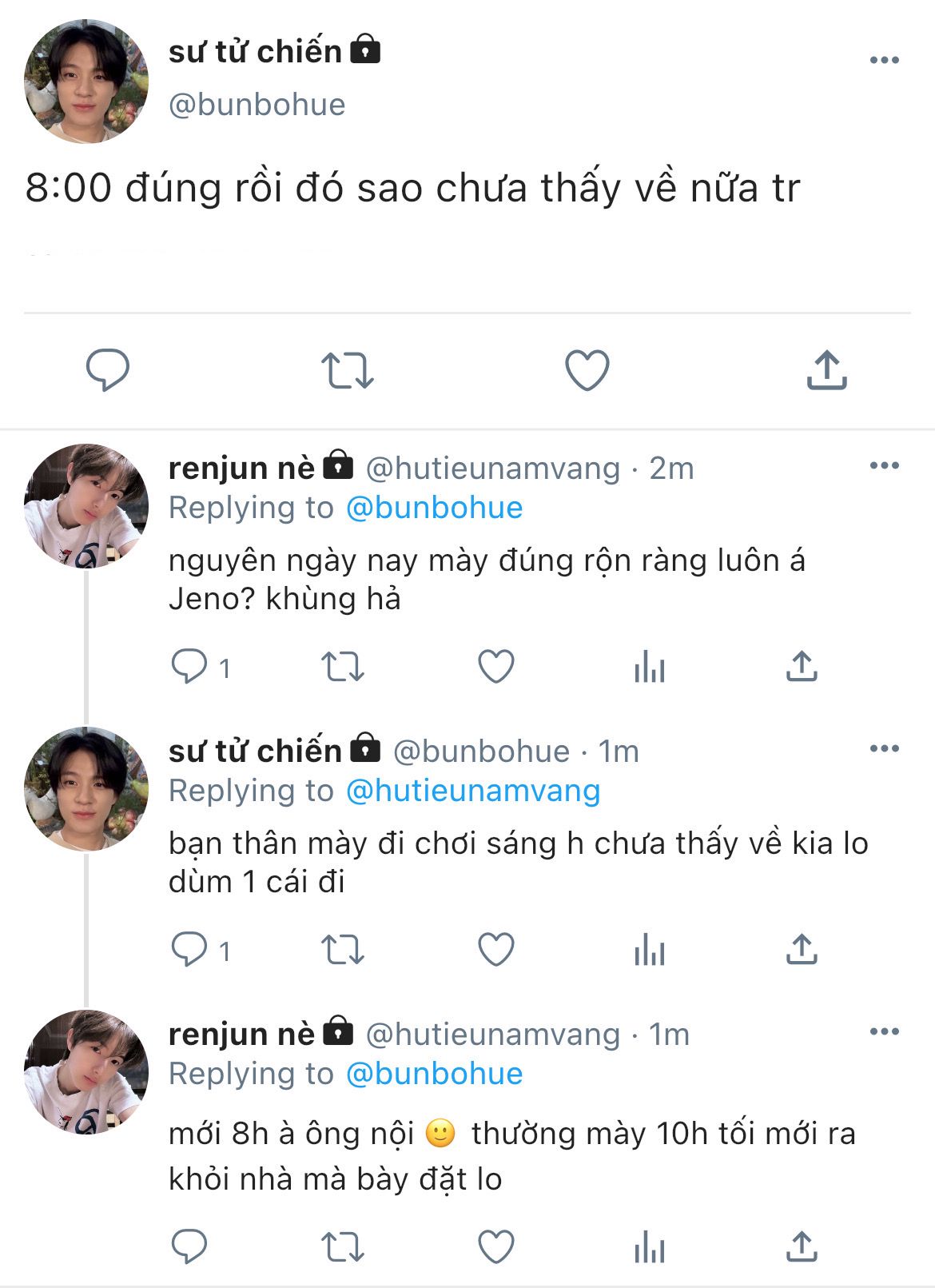
Task: View analytics for sư tử chiến's 1m reply
Action: tap(649, 950)
